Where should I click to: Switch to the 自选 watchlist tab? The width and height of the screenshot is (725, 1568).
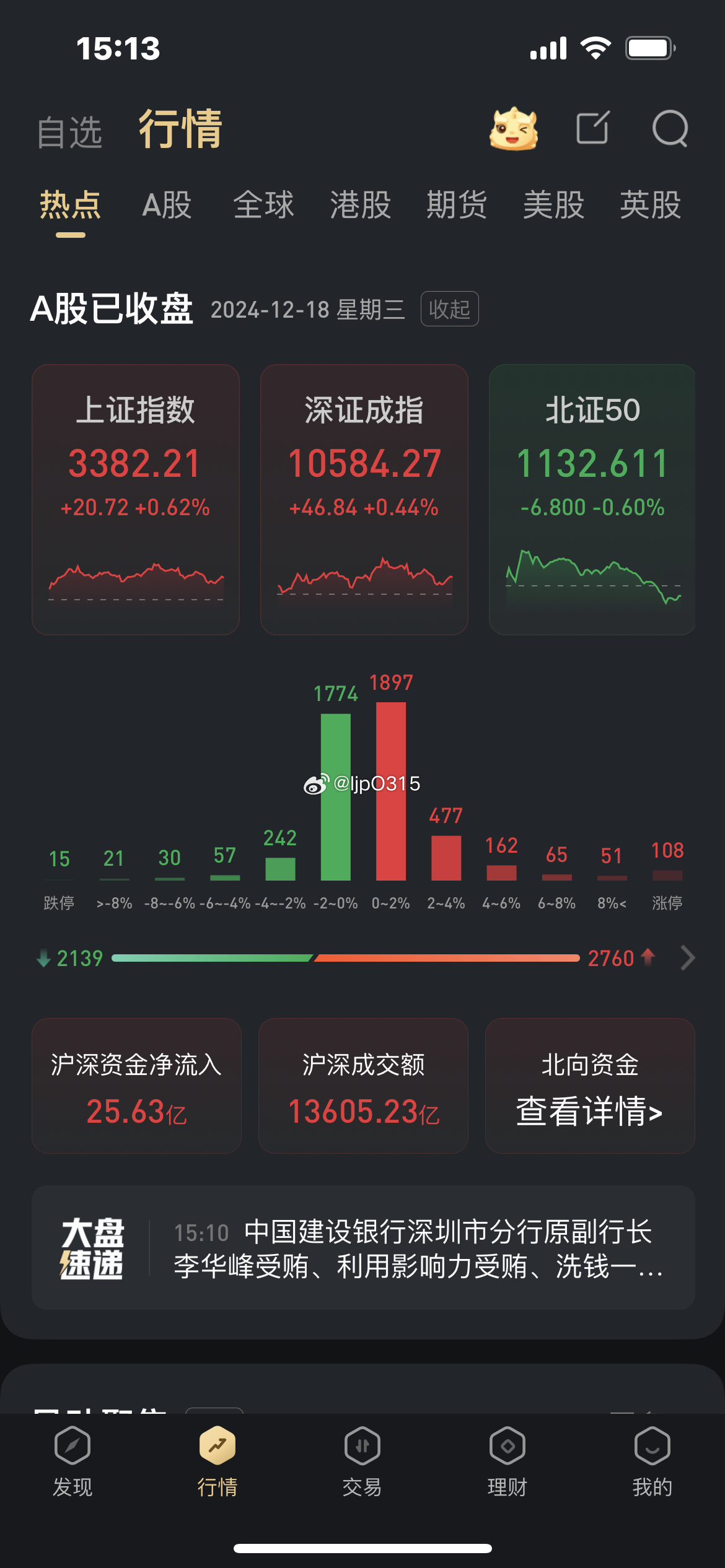tap(69, 132)
